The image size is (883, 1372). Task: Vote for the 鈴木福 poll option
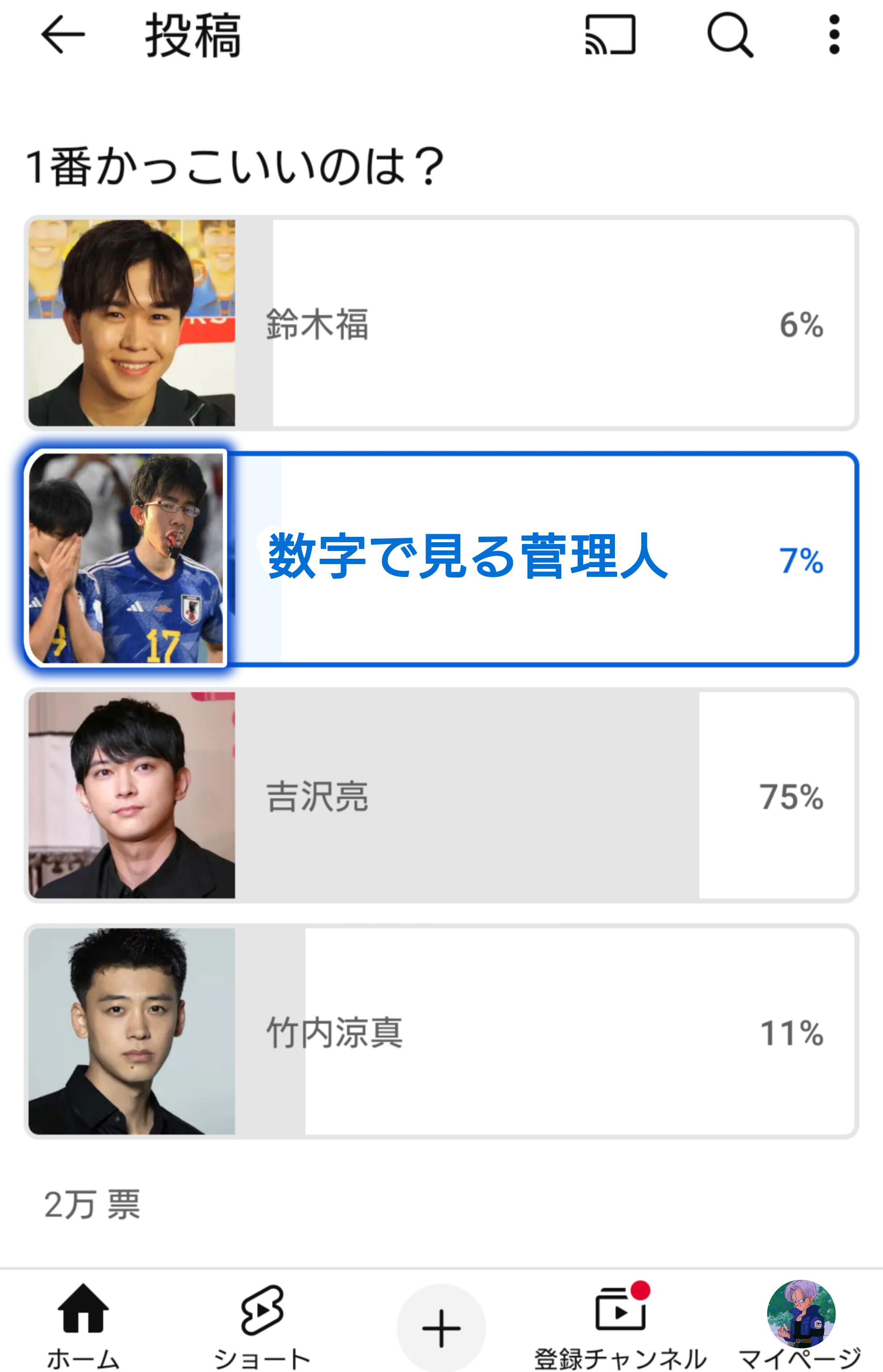pyautogui.click(x=441, y=323)
